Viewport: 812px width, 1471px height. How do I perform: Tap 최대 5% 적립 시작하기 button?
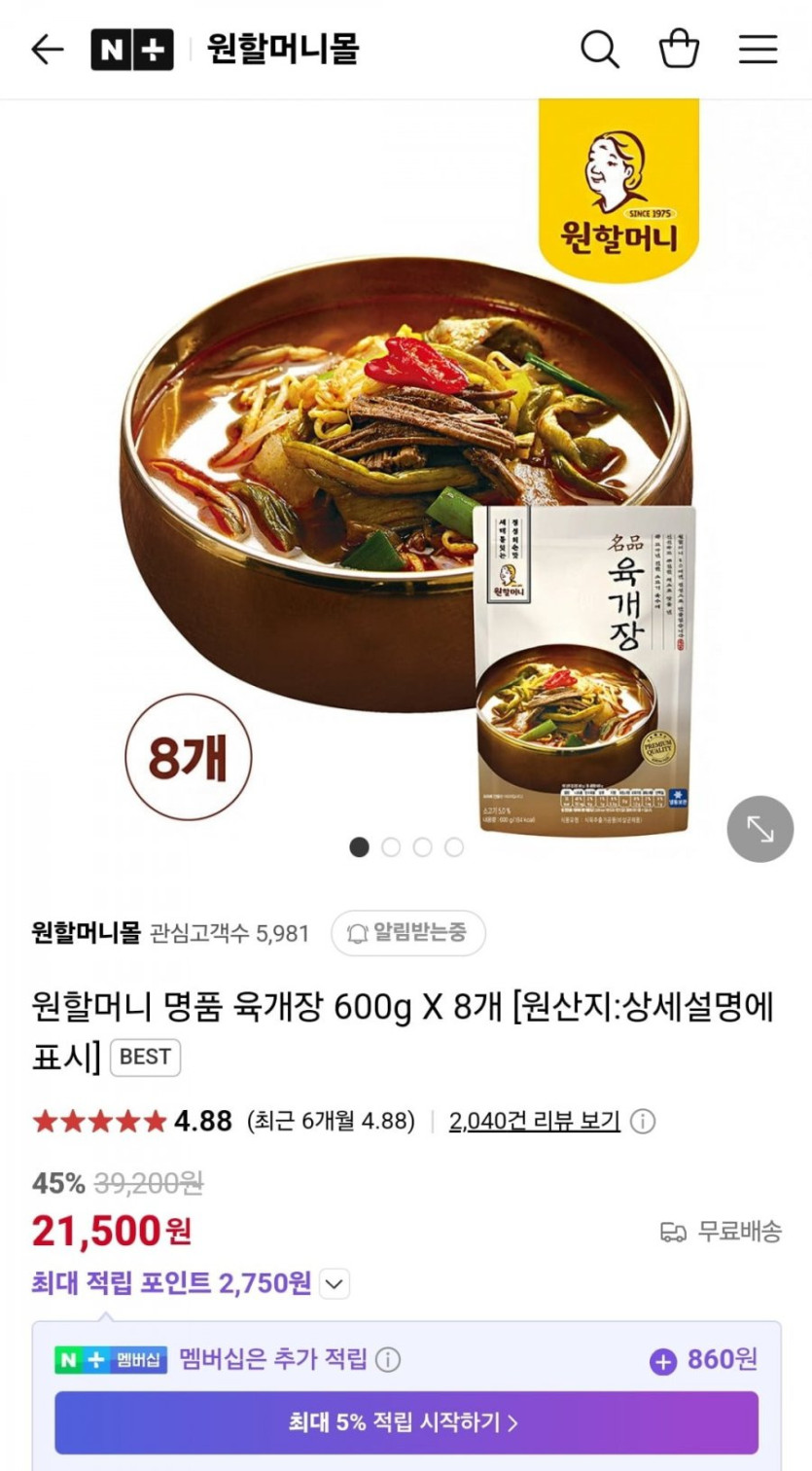[x=406, y=1422]
